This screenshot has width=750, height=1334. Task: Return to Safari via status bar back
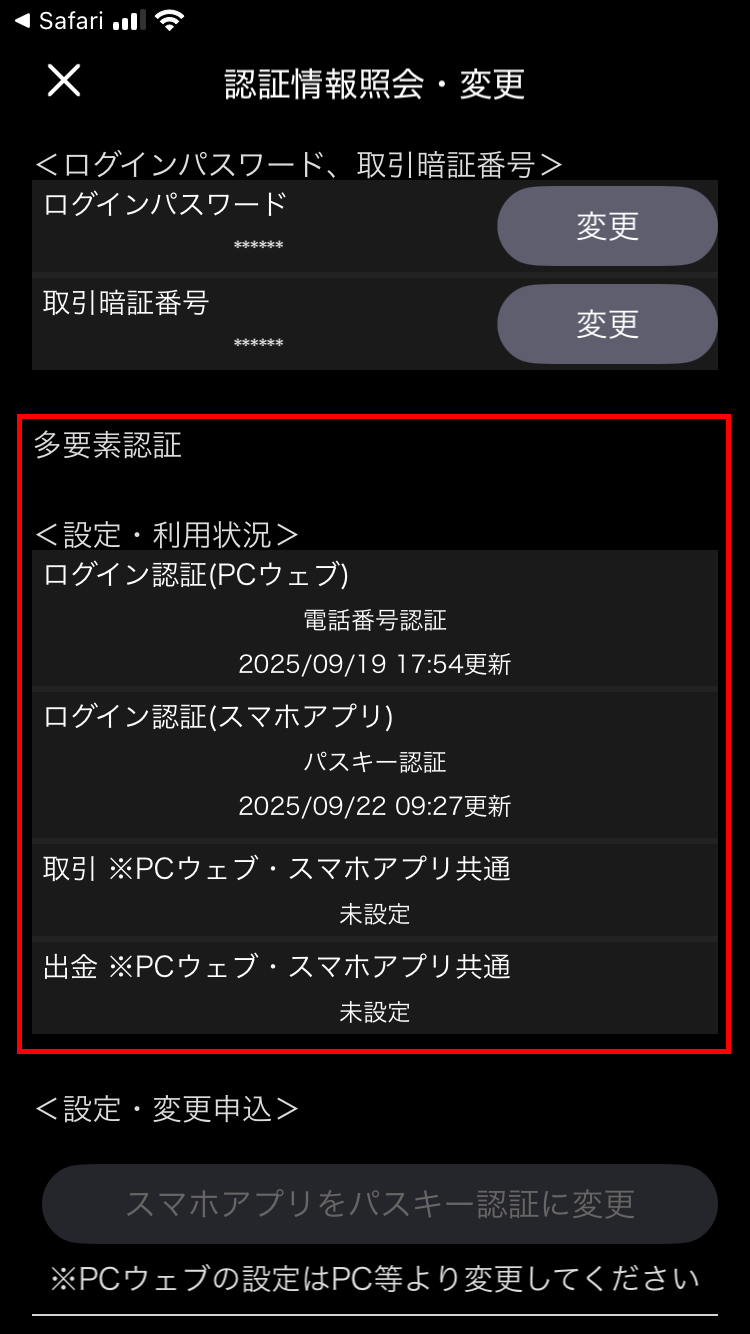[x=58, y=20]
